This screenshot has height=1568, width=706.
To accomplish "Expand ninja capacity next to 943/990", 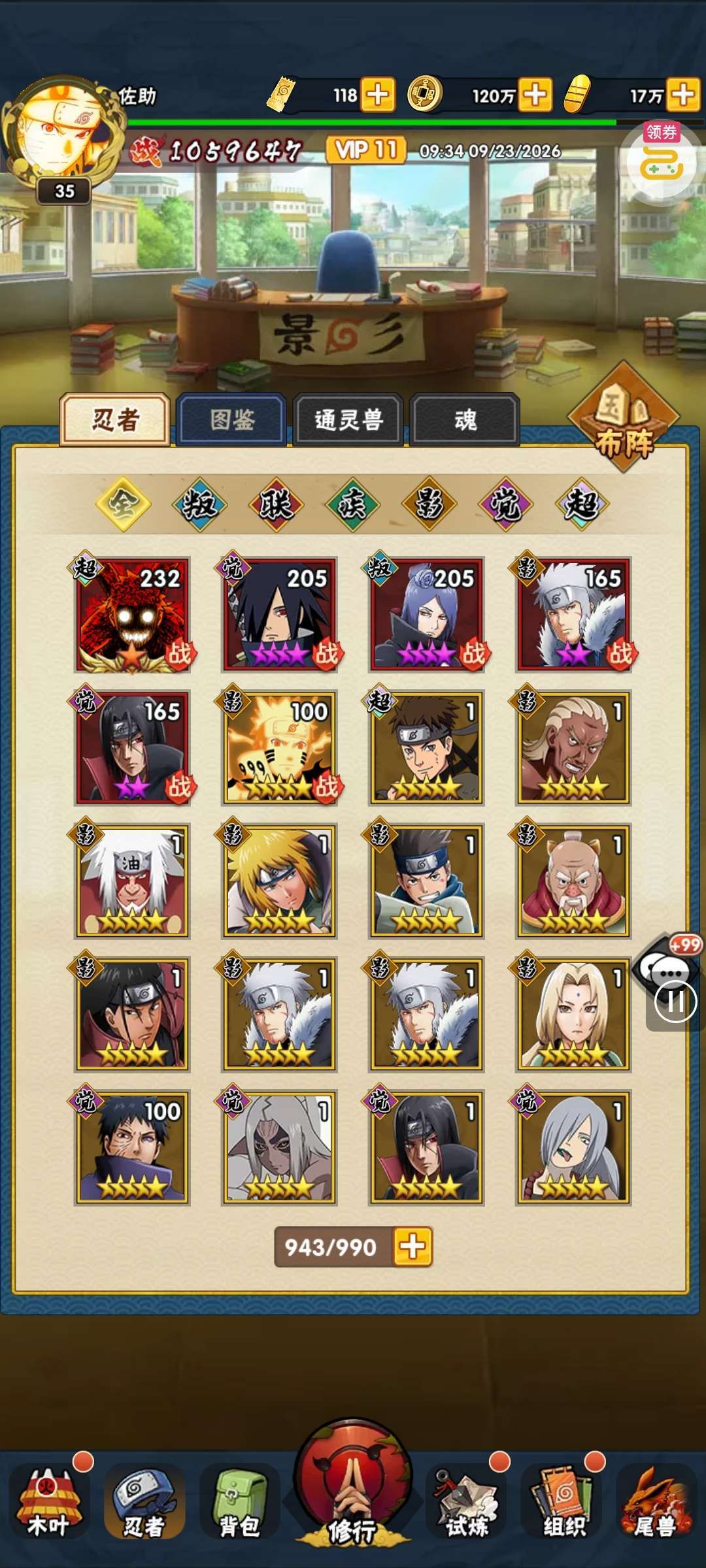I will [x=412, y=1247].
